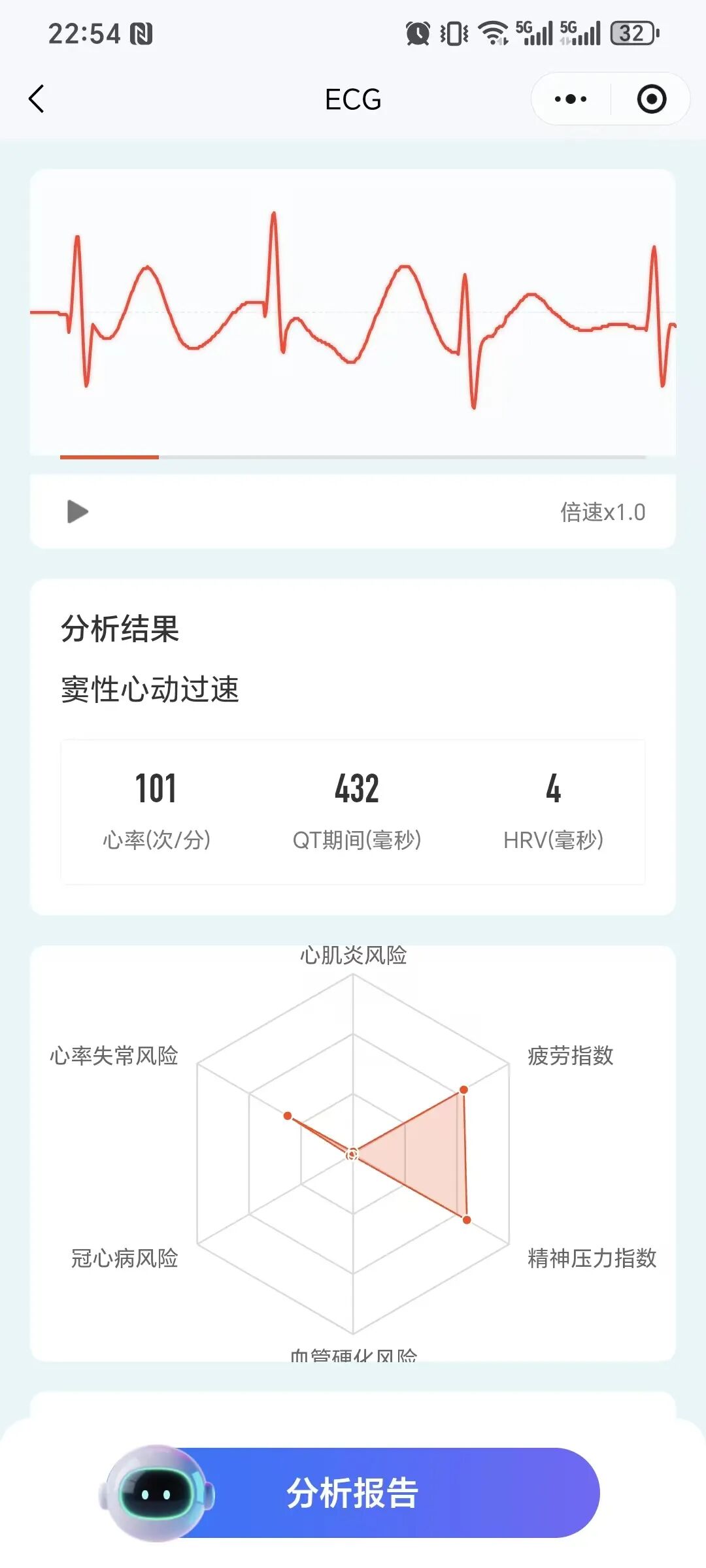Go back from the ECG page
This screenshot has height=1568, width=706.
(x=37, y=99)
